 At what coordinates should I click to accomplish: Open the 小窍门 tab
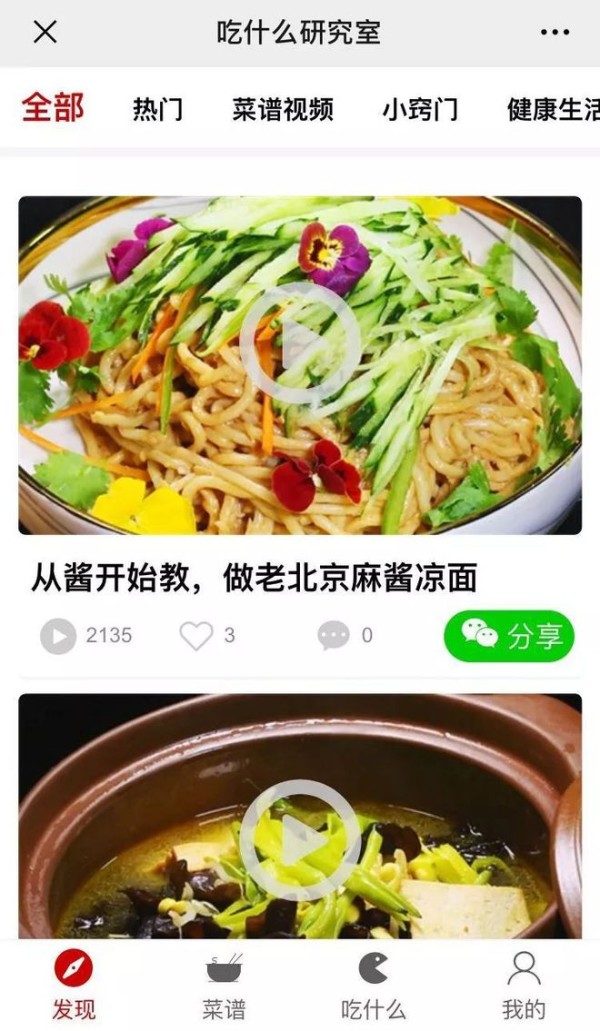(x=420, y=109)
